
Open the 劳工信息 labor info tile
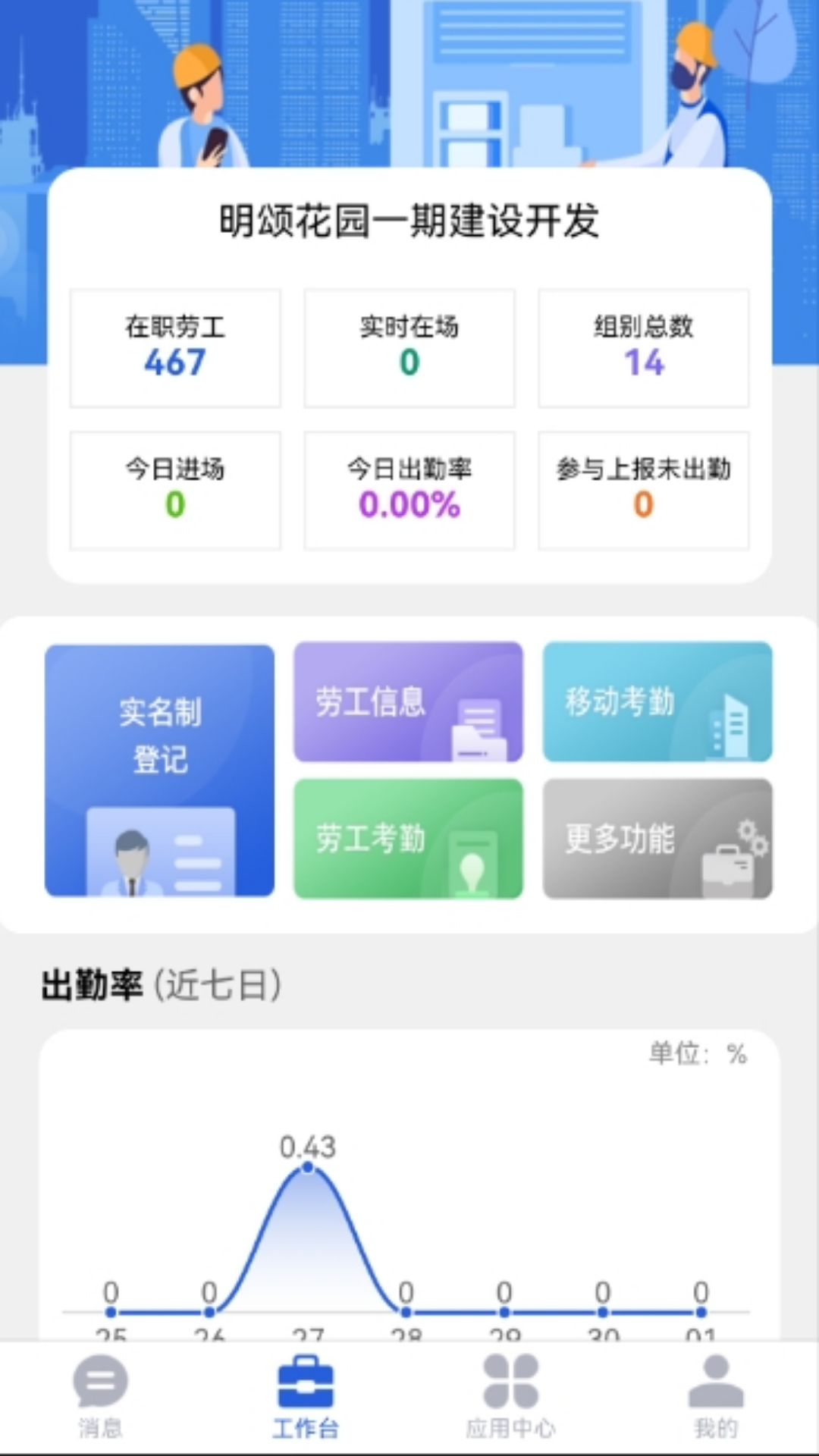(408, 701)
